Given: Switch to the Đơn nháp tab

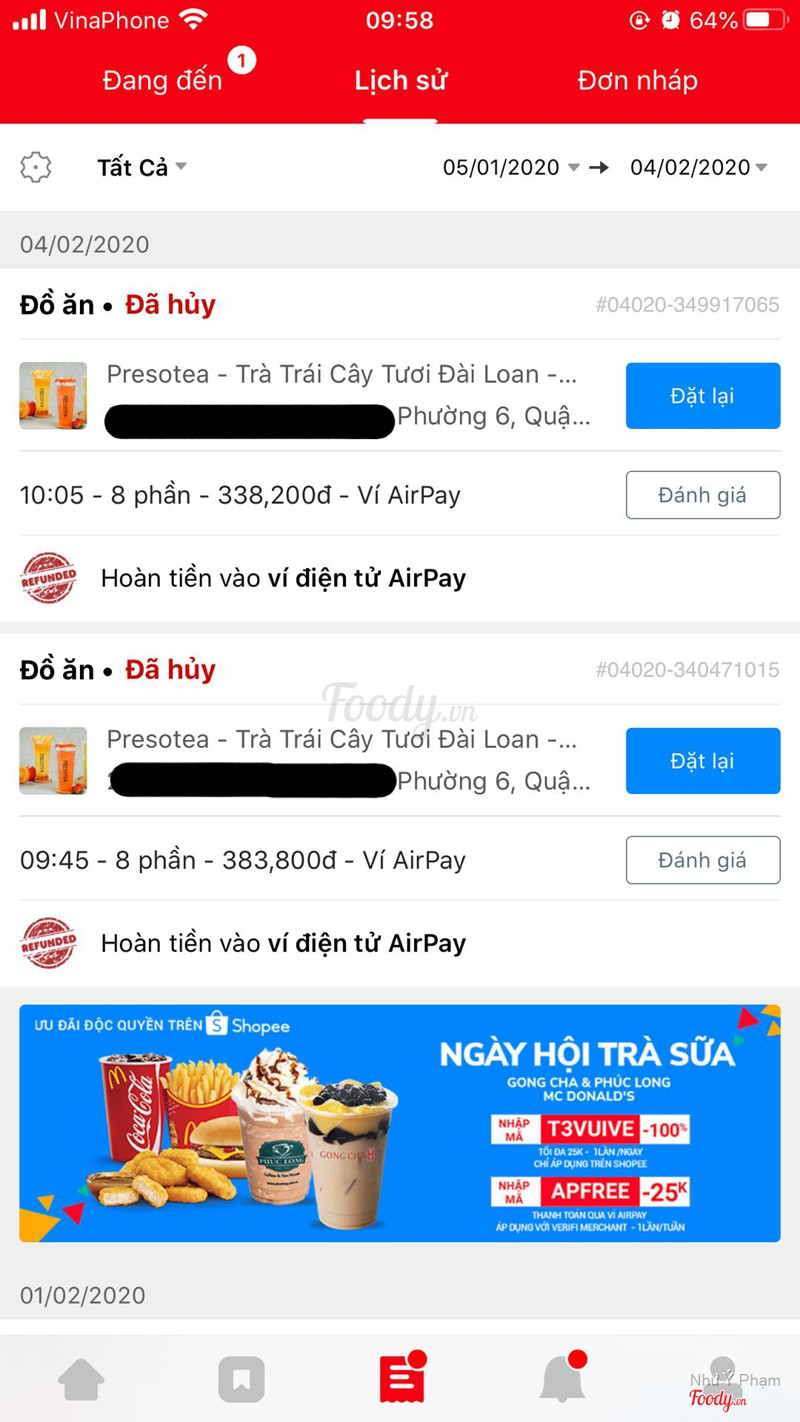Looking at the screenshot, I should click(x=637, y=81).
